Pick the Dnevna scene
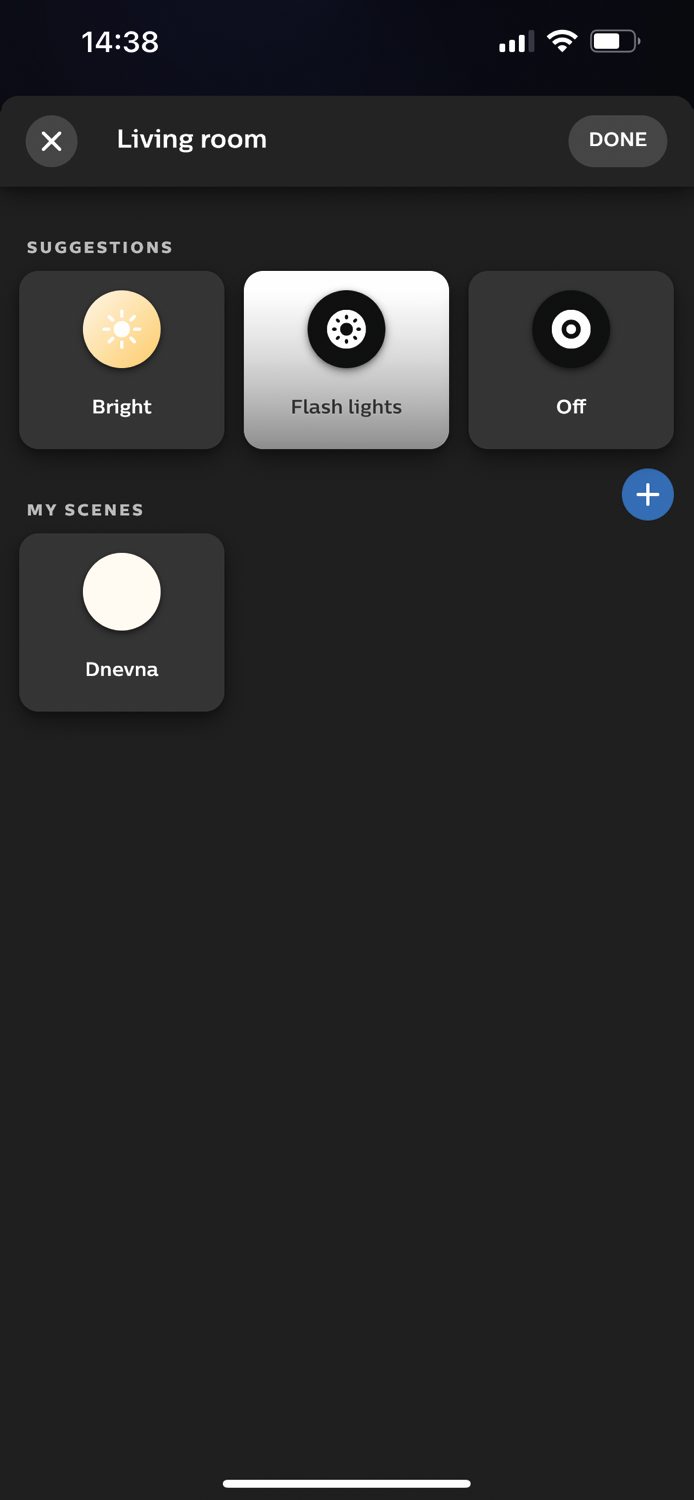This screenshot has width=694, height=1500. click(122, 622)
